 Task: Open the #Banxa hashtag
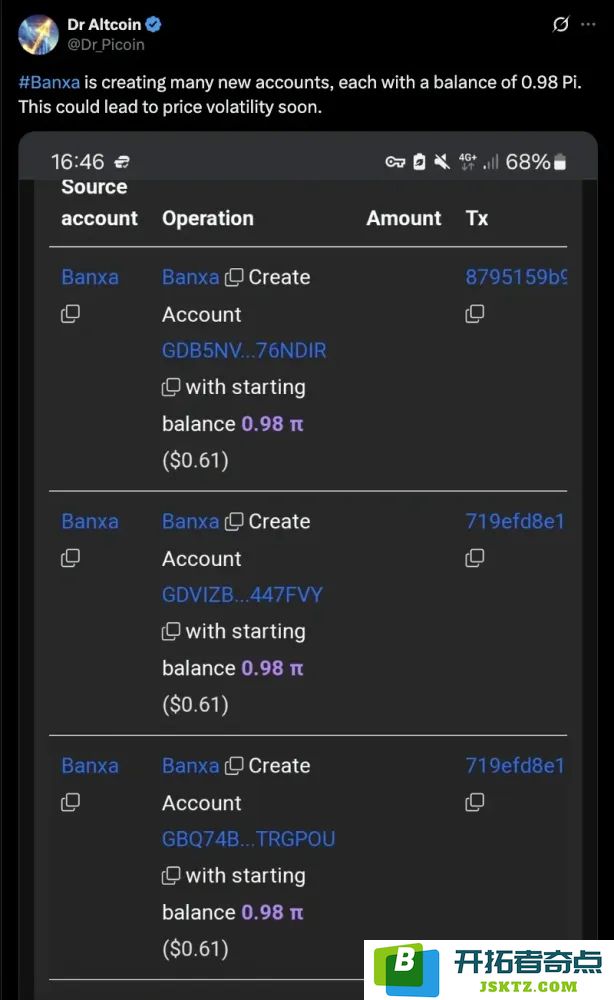(x=49, y=82)
